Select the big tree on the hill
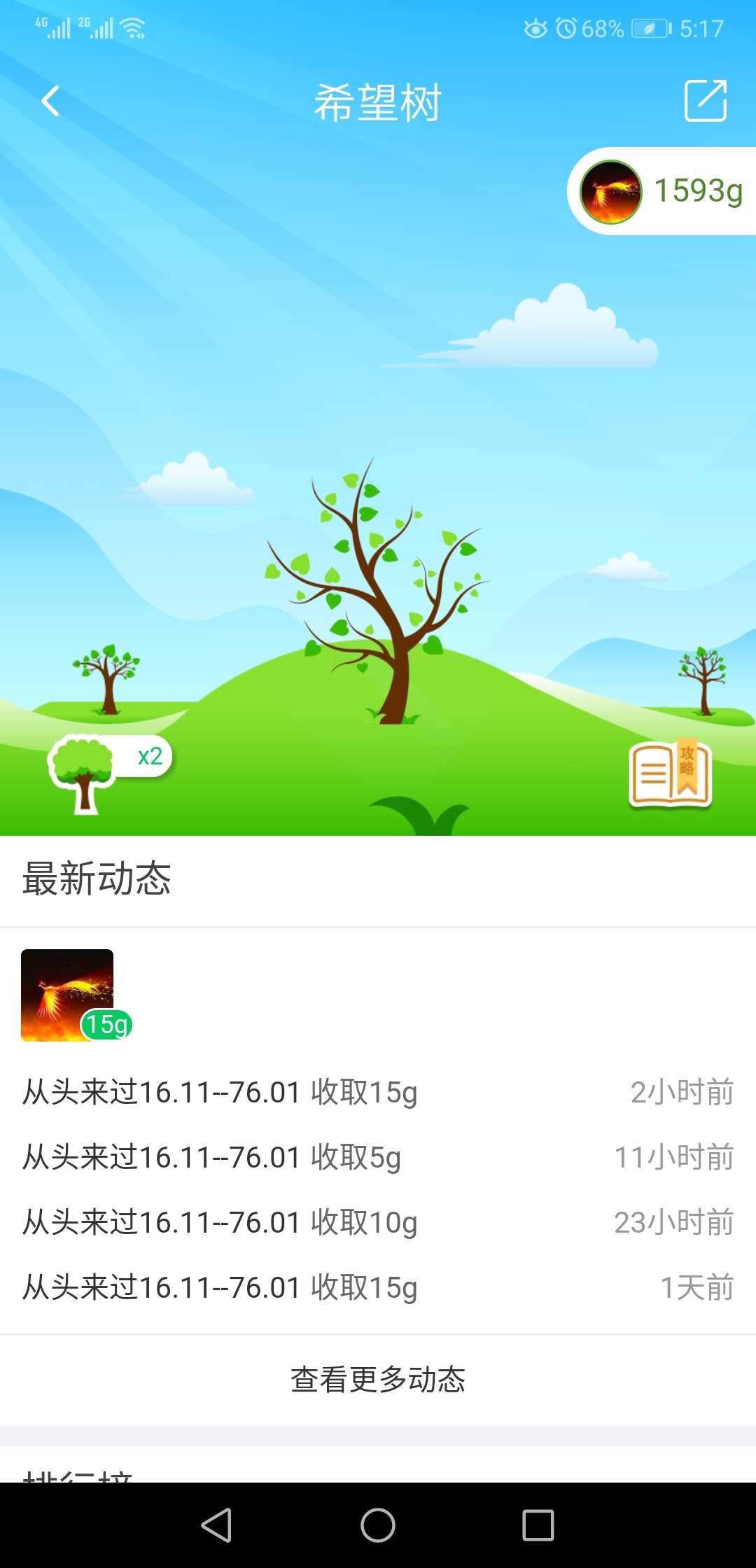 pos(385,602)
